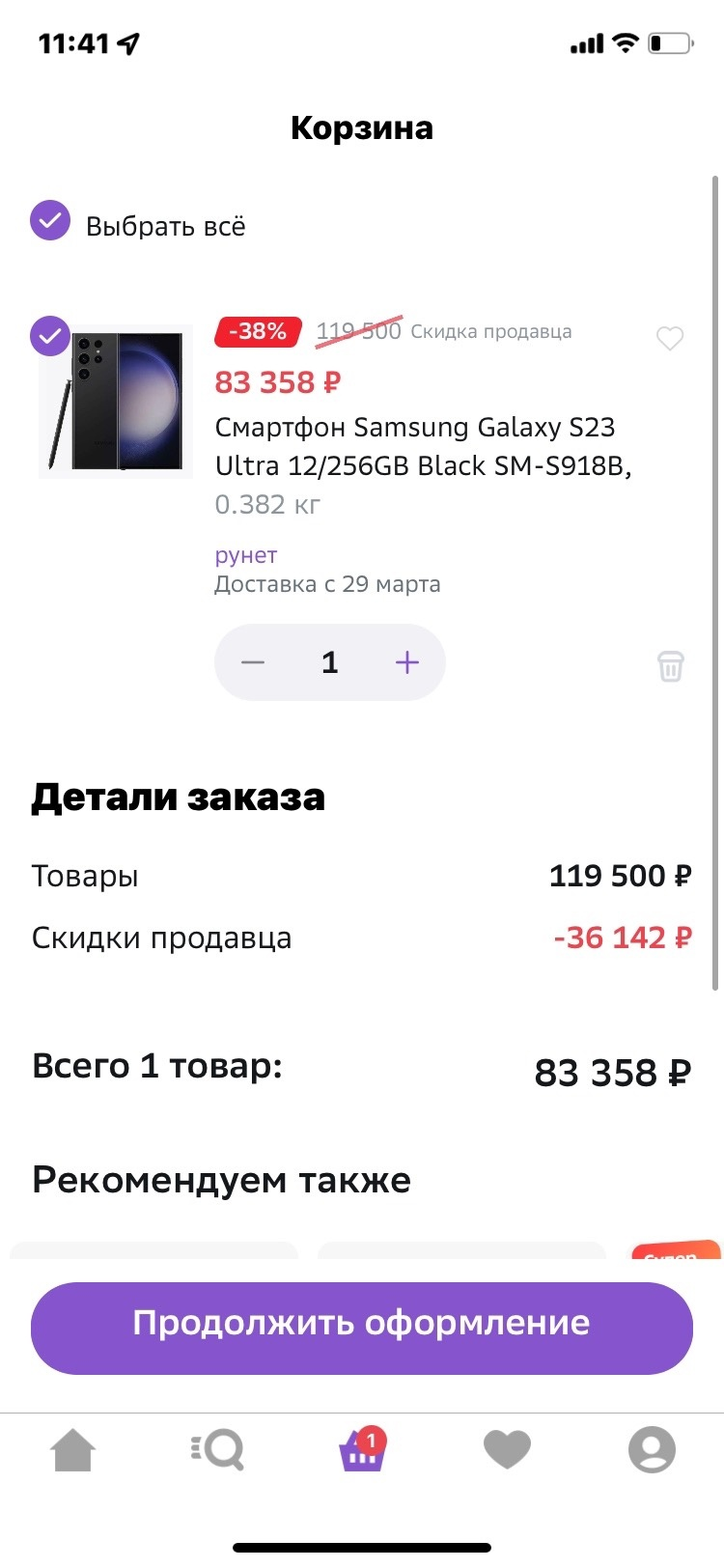Delete the smartphone from the cart

[x=670, y=665]
